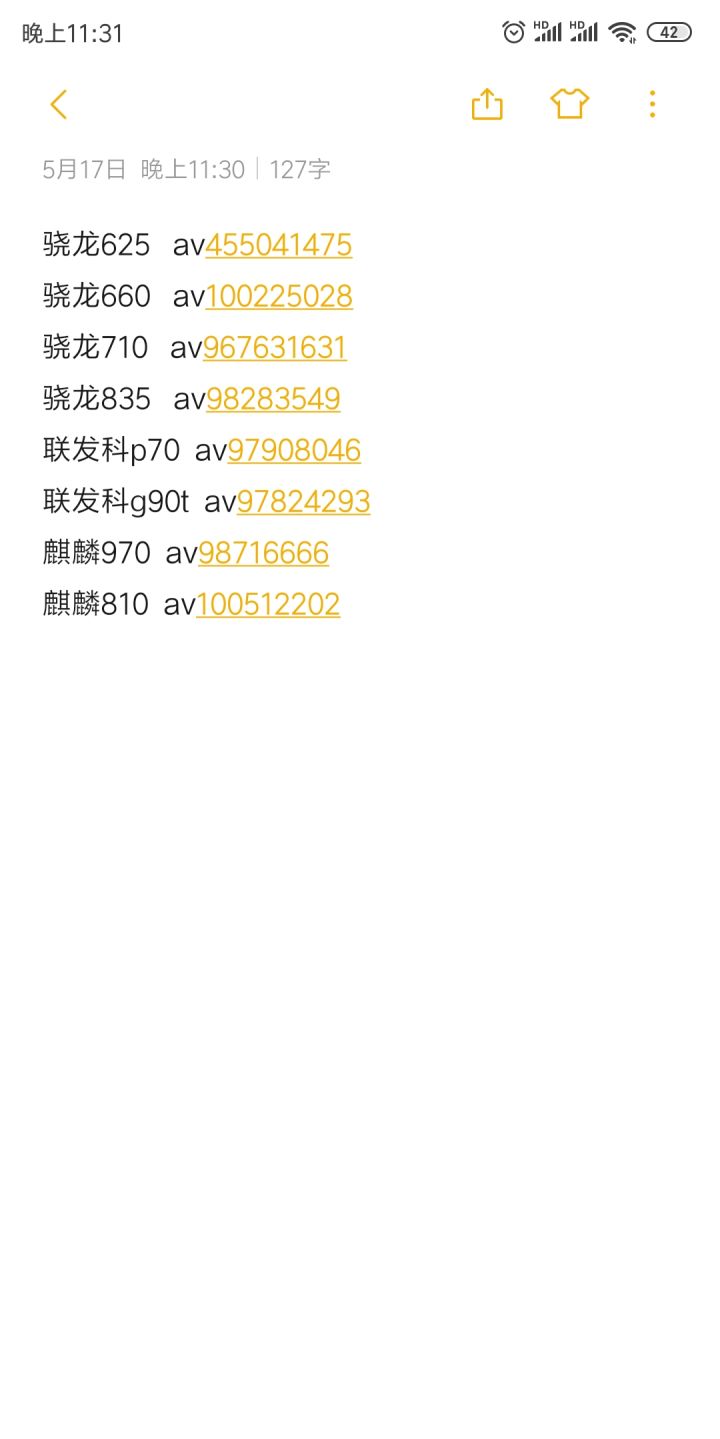Open the linked number 455041475

[278, 245]
